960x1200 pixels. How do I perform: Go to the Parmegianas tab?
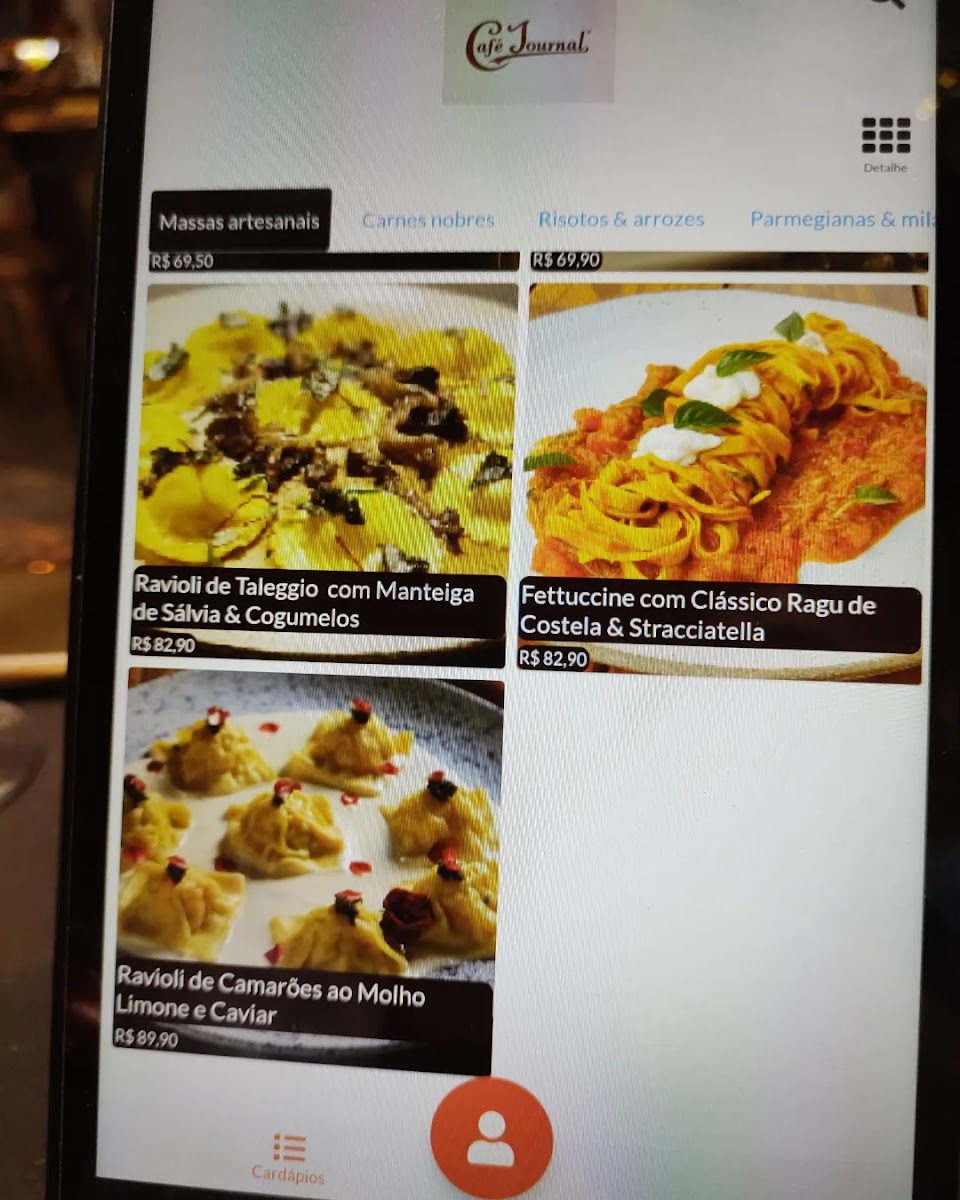coord(842,219)
